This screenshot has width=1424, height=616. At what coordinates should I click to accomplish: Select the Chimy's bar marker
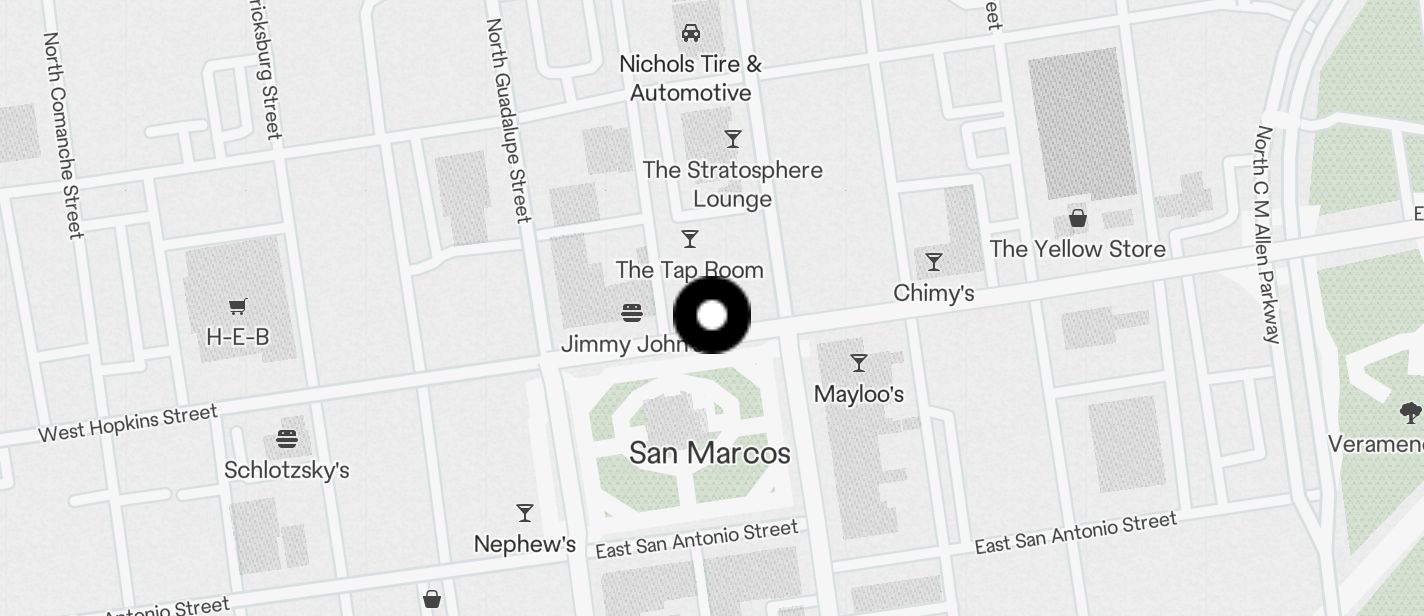[934, 263]
